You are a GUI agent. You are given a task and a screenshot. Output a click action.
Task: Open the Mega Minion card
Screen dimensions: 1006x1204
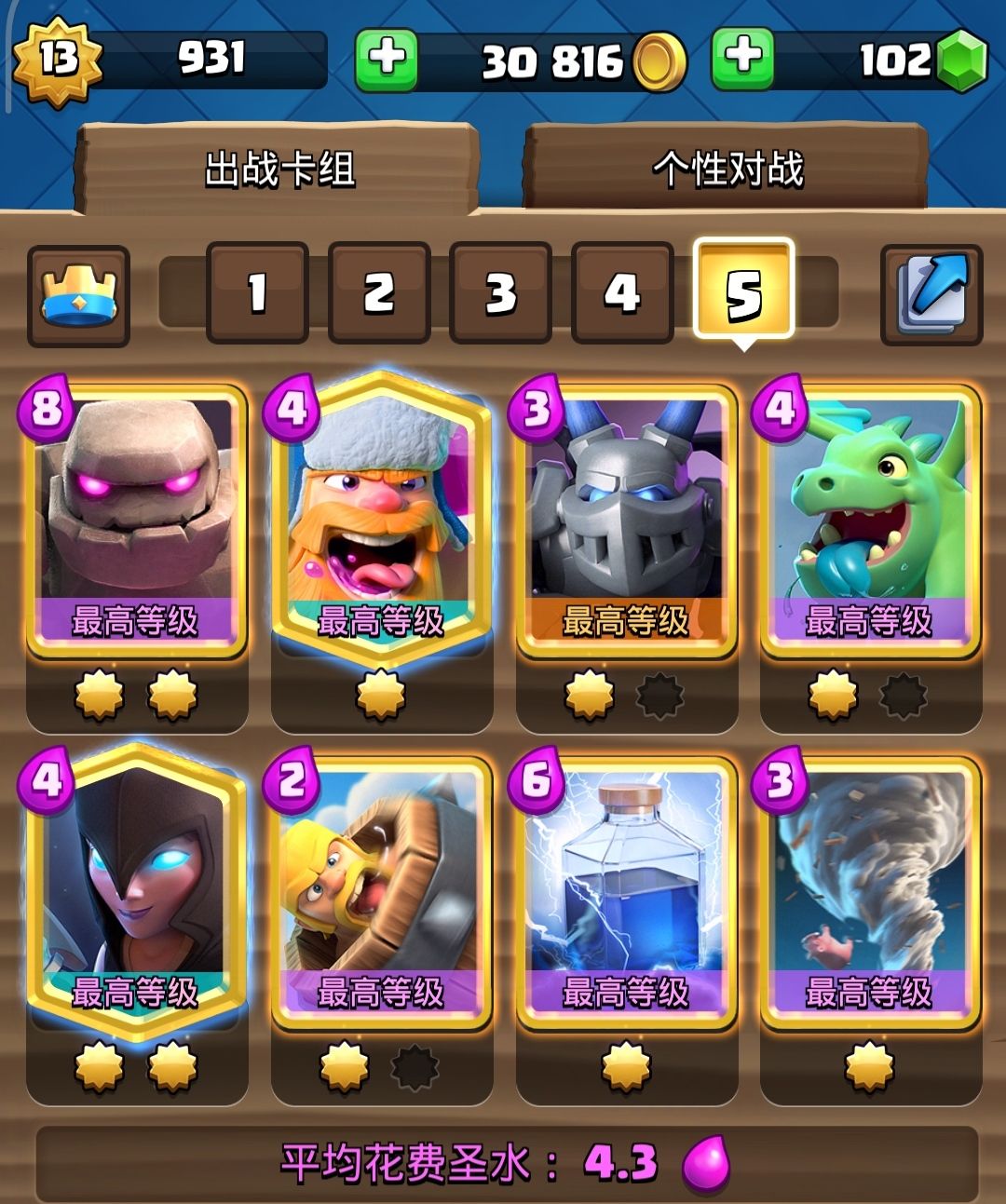(626, 517)
